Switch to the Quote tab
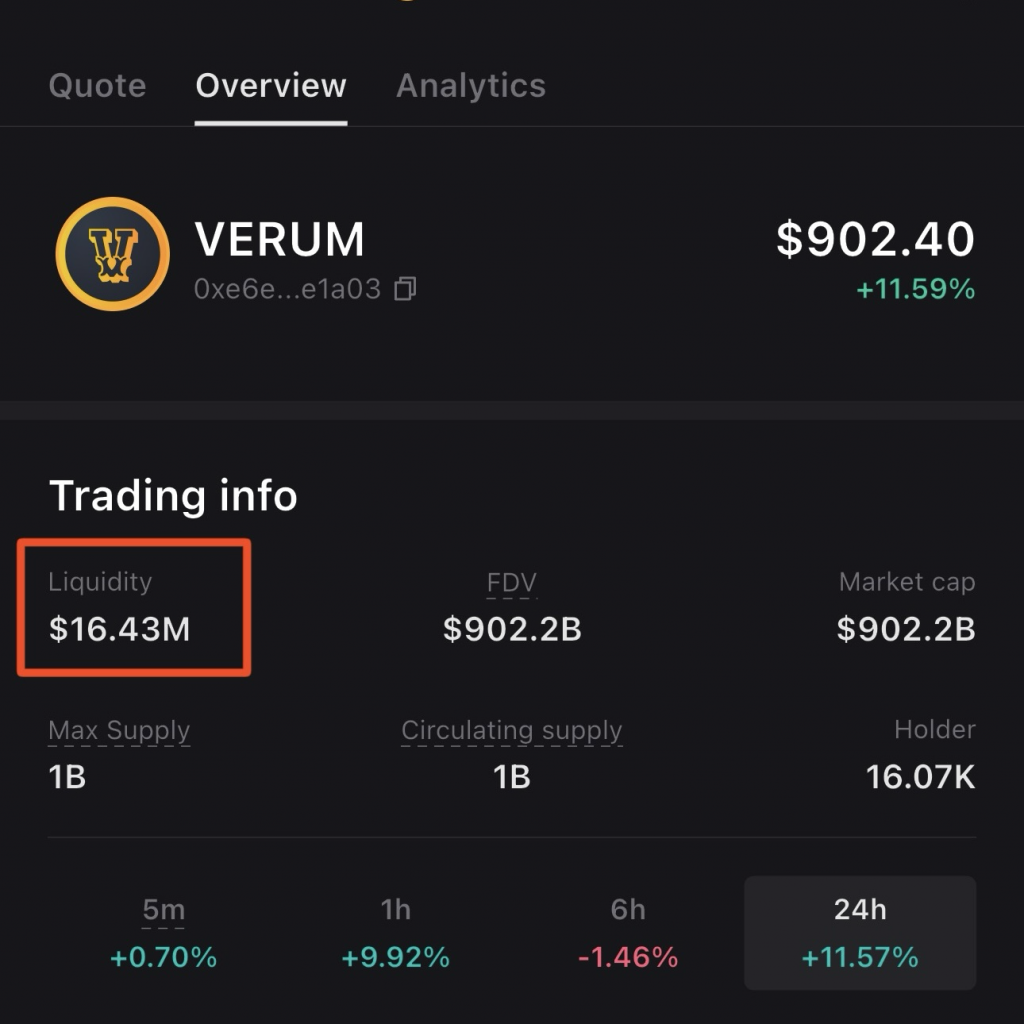The width and height of the screenshot is (1024, 1024). [x=97, y=86]
